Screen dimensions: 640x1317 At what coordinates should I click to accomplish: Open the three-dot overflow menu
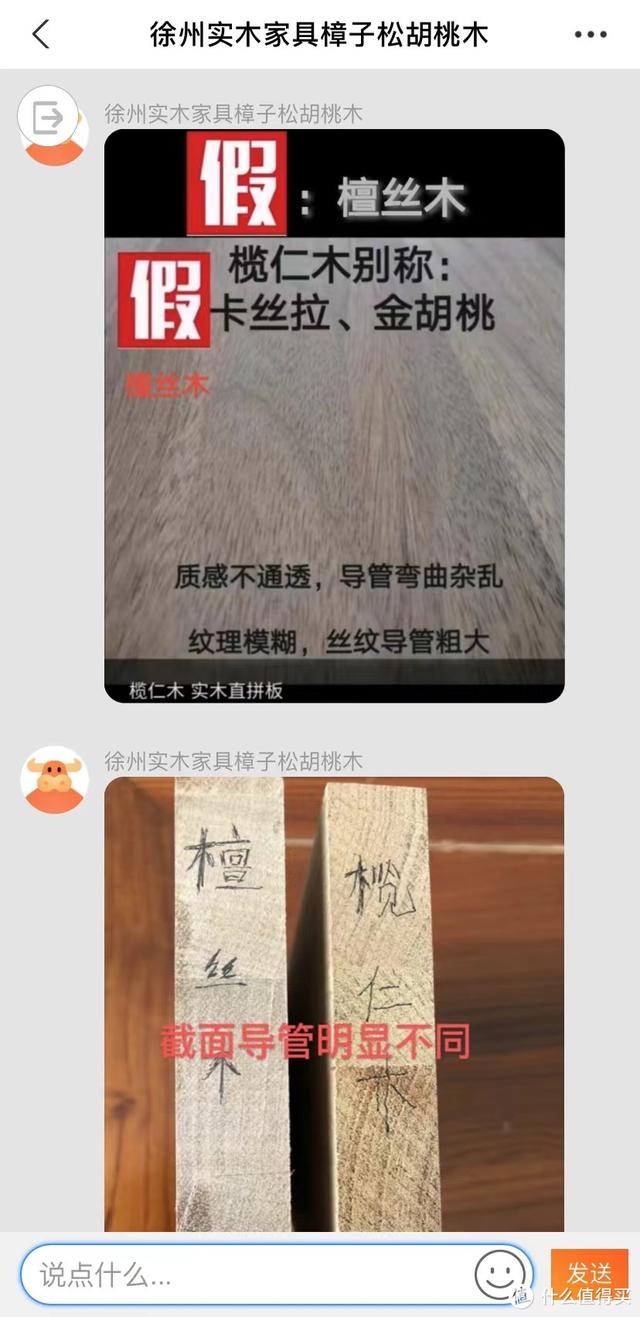(x=591, y=34)
